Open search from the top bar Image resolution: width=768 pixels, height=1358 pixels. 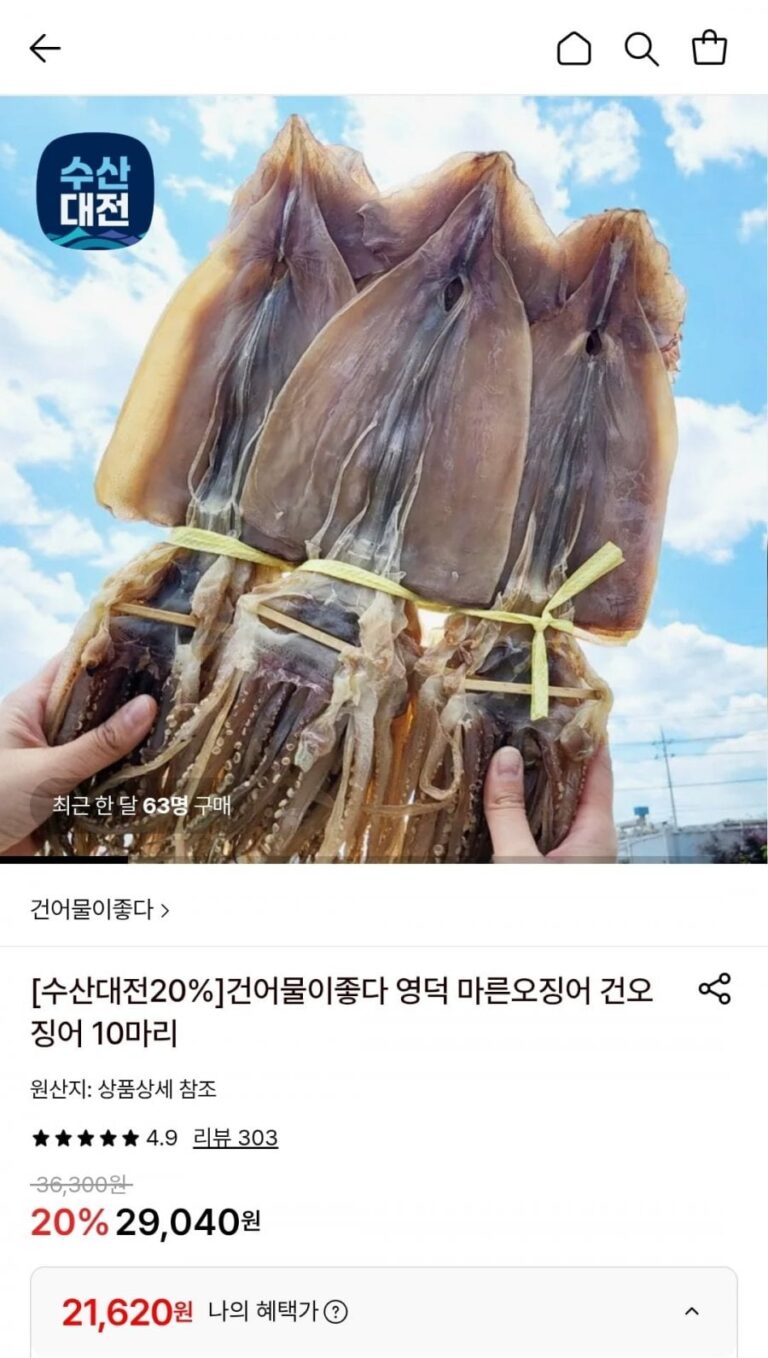[x=641, y=48]
